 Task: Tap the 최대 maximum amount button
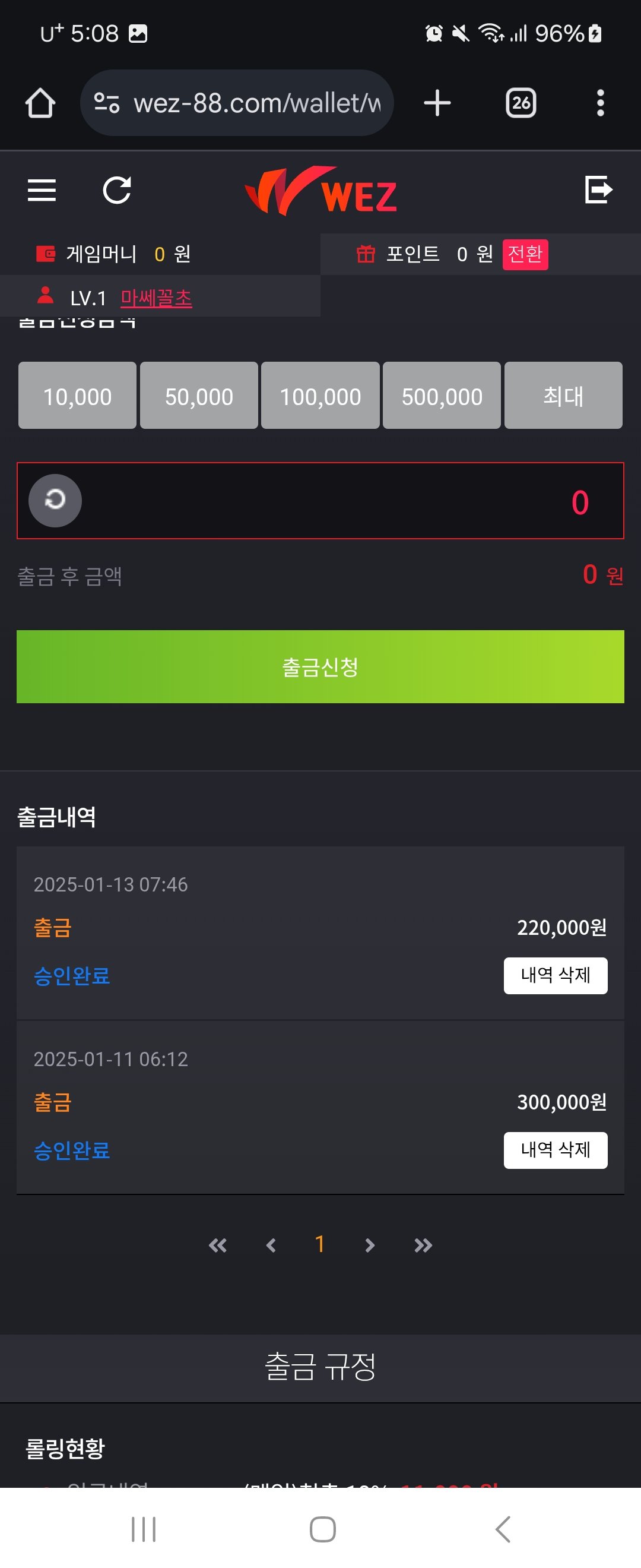pos(563,396)
